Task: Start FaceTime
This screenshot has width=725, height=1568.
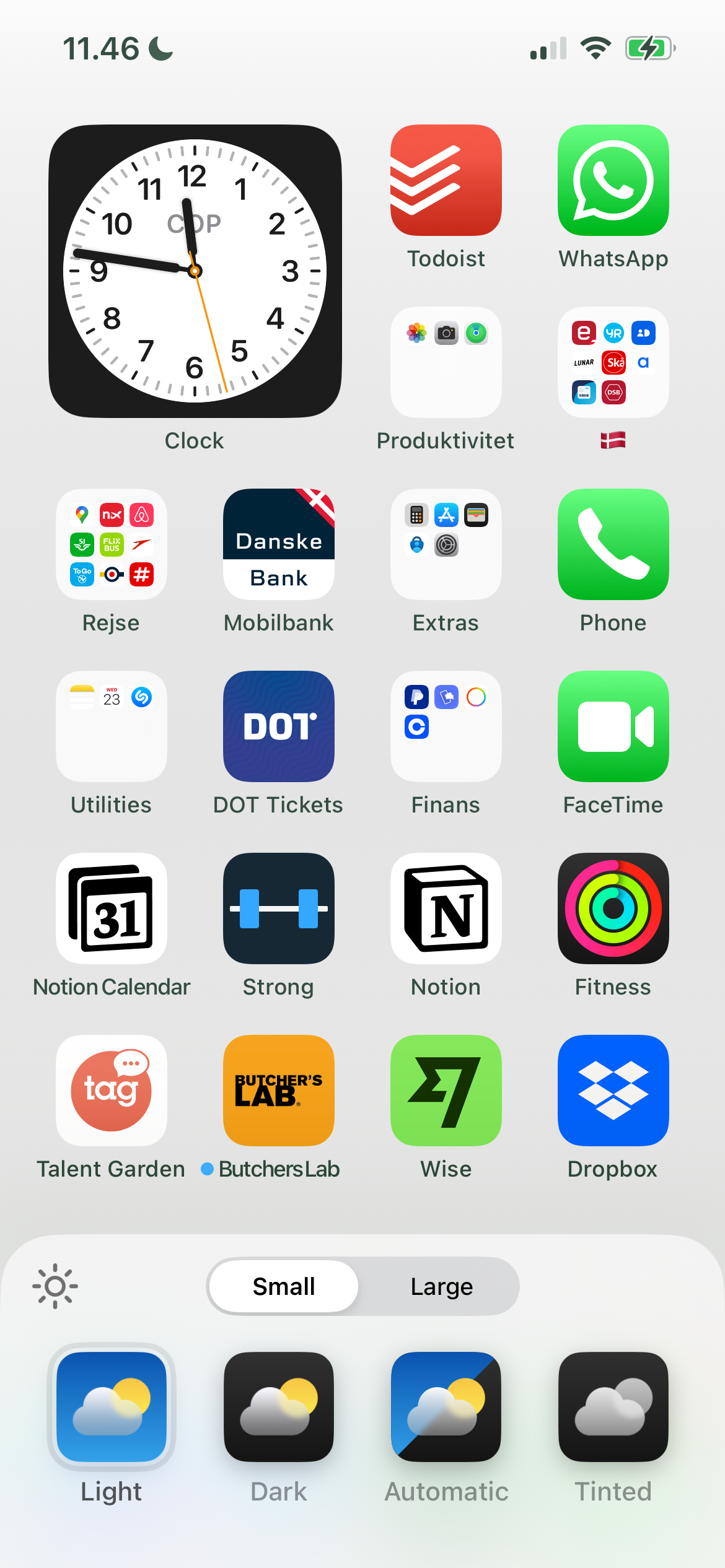Action: 613,726
